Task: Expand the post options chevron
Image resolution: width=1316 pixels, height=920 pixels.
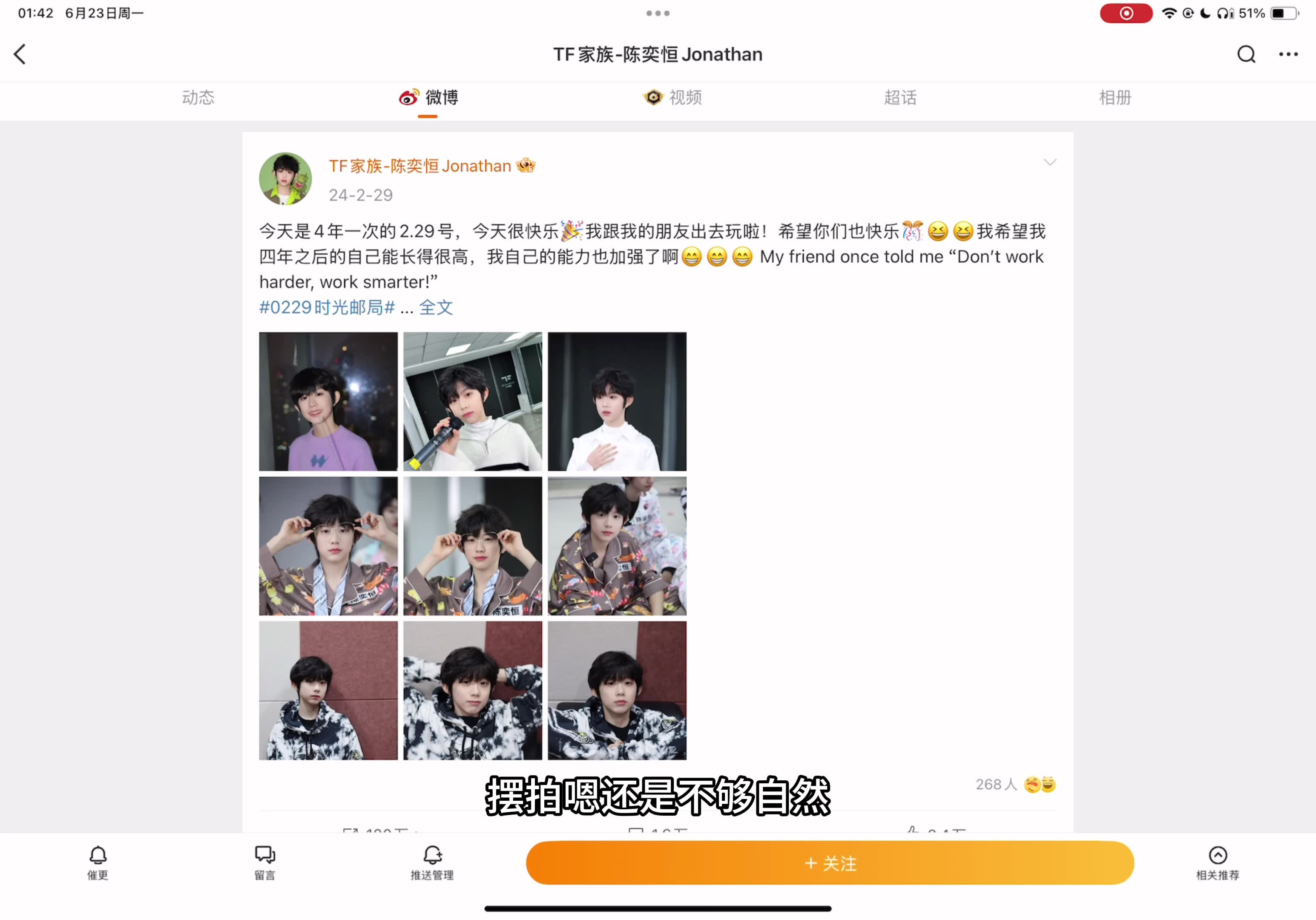Action: coord(1049,163)
